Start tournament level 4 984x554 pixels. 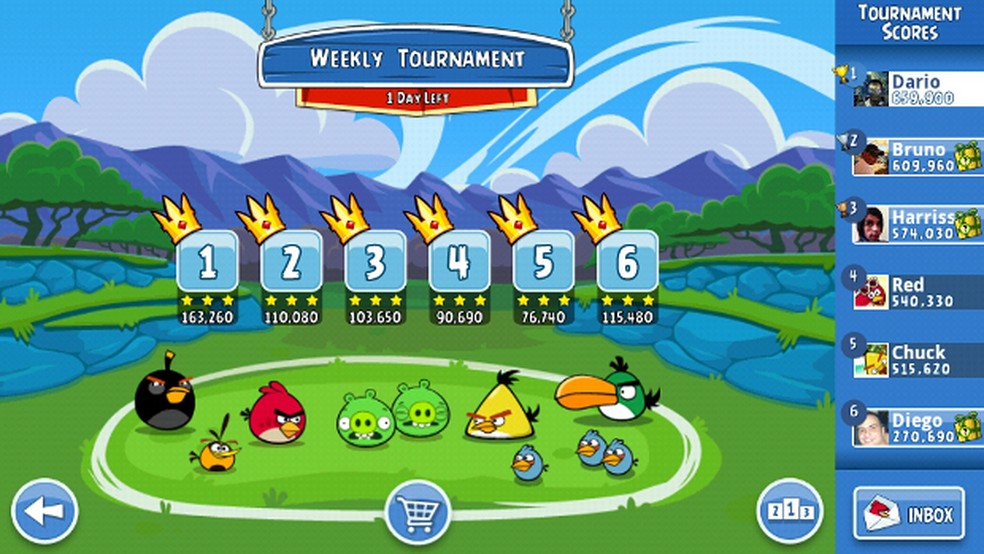(x=459, y=263)
